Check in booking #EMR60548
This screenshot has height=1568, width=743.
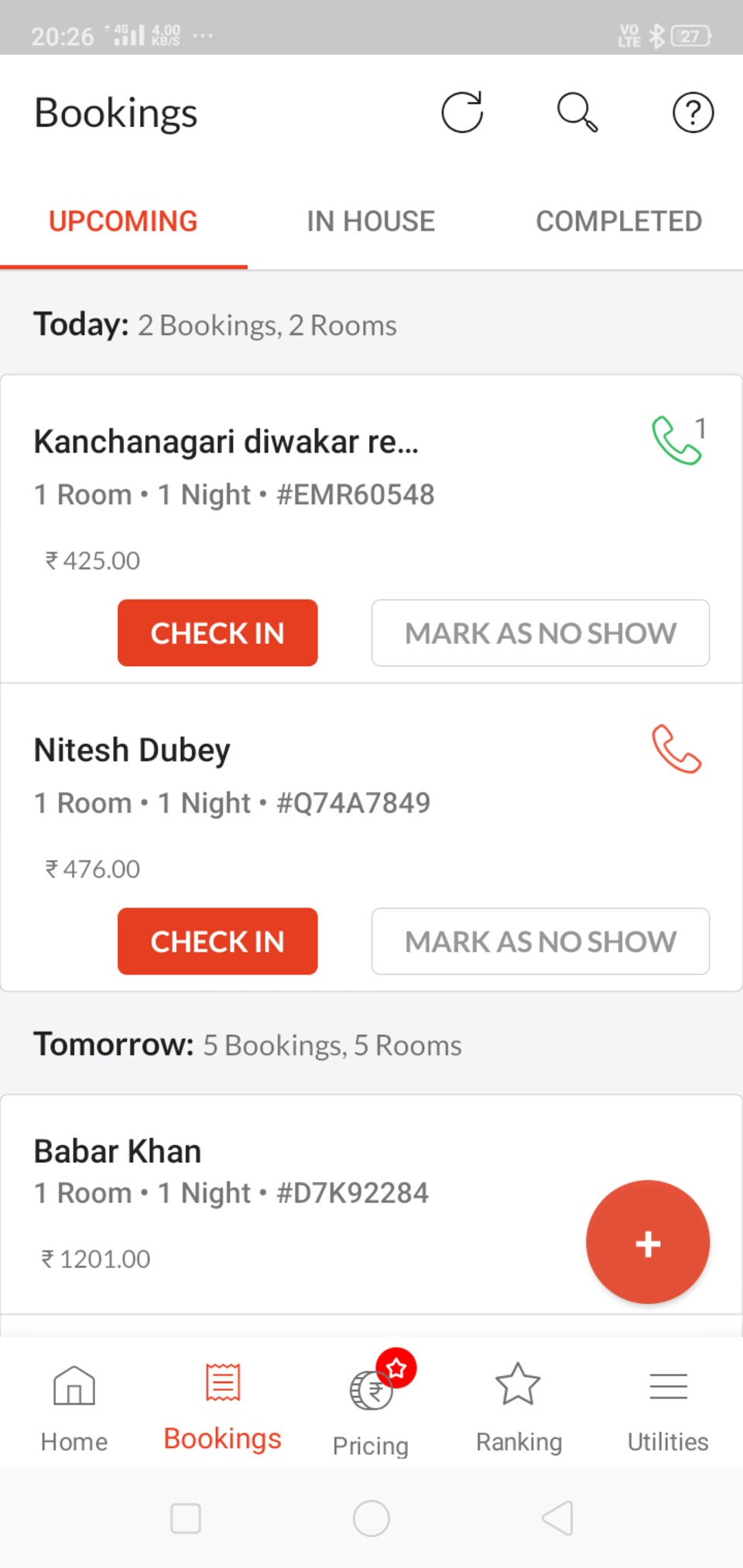(x=217, y=633)
